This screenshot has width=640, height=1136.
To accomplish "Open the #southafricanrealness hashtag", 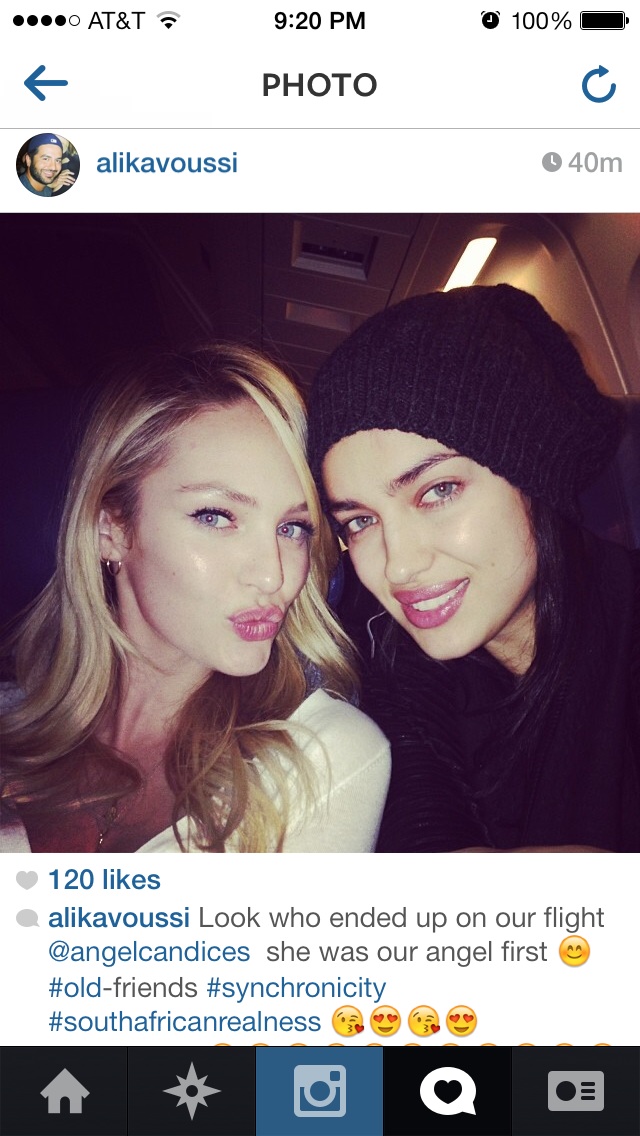I will pyautogui.click(x=184, y=1022).
